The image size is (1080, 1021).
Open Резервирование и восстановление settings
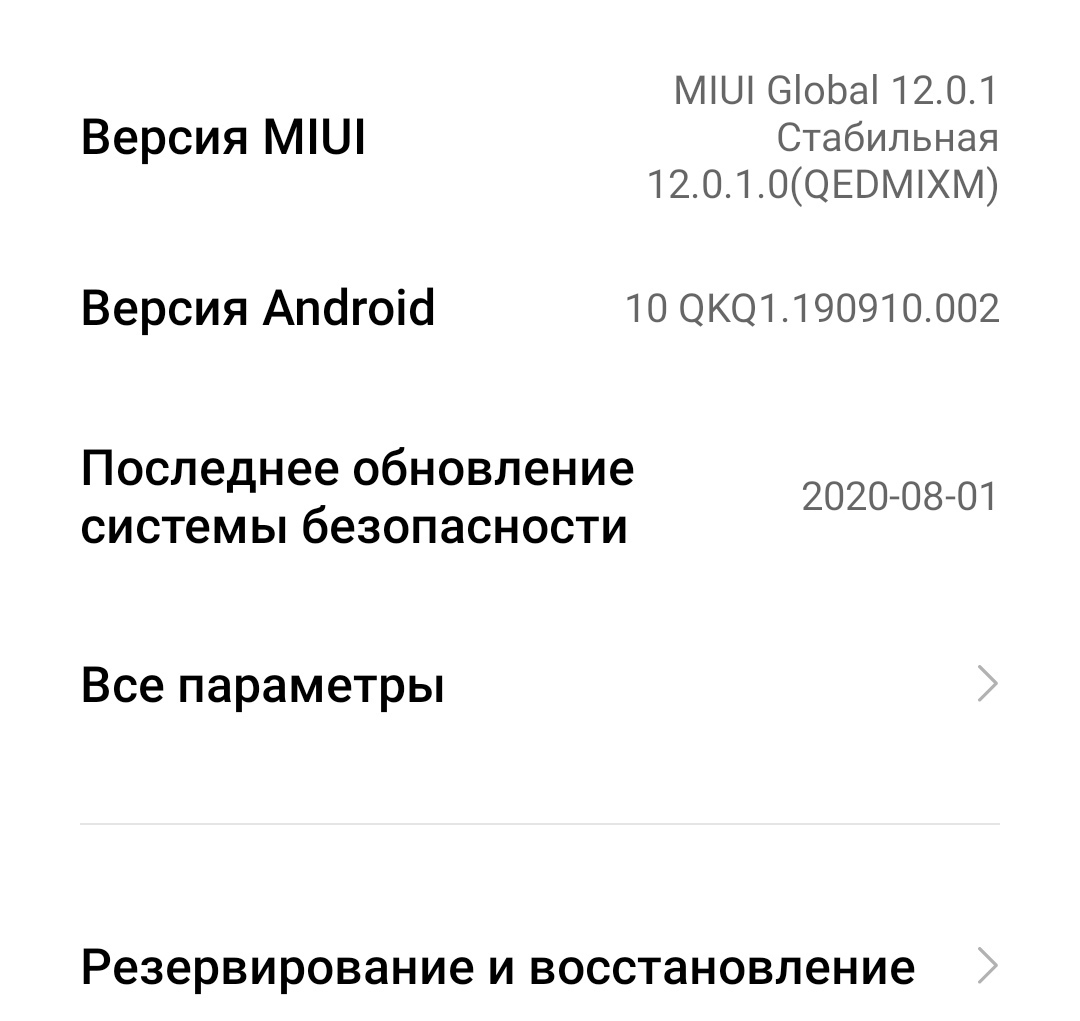coord(540,967)
